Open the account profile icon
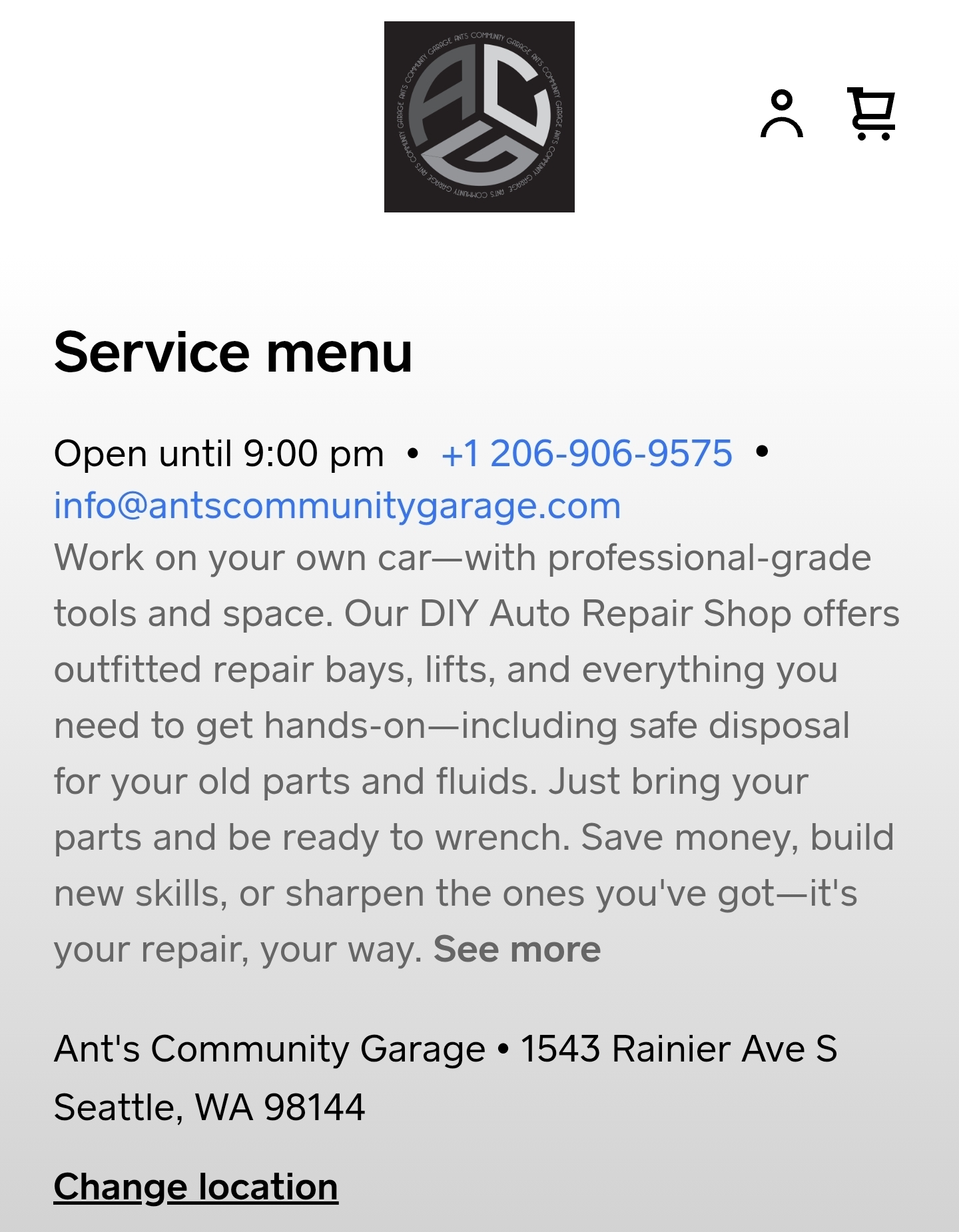Screen dimensions: 959x1232 pos(781,115)
